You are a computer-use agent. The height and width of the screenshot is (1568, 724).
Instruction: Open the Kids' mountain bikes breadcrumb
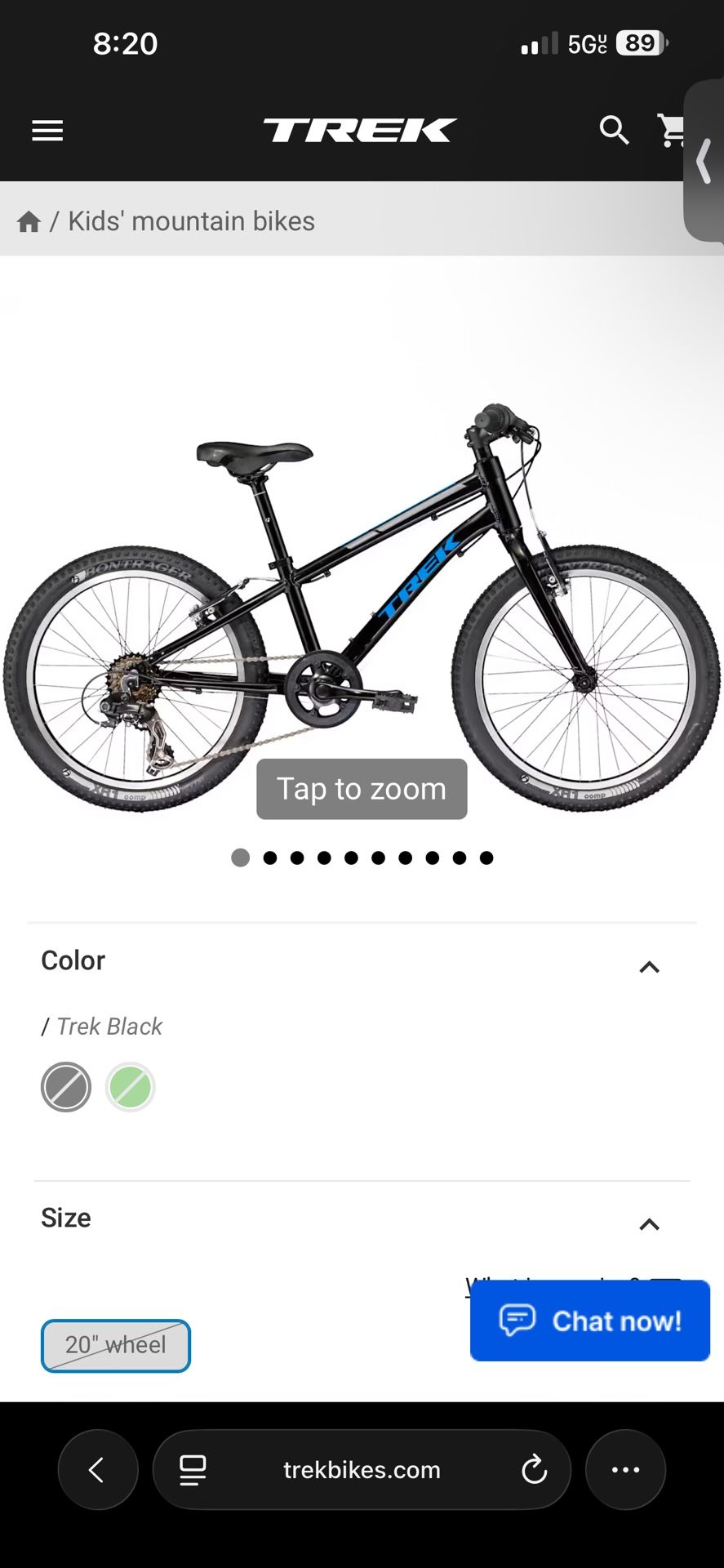(190, 220)
